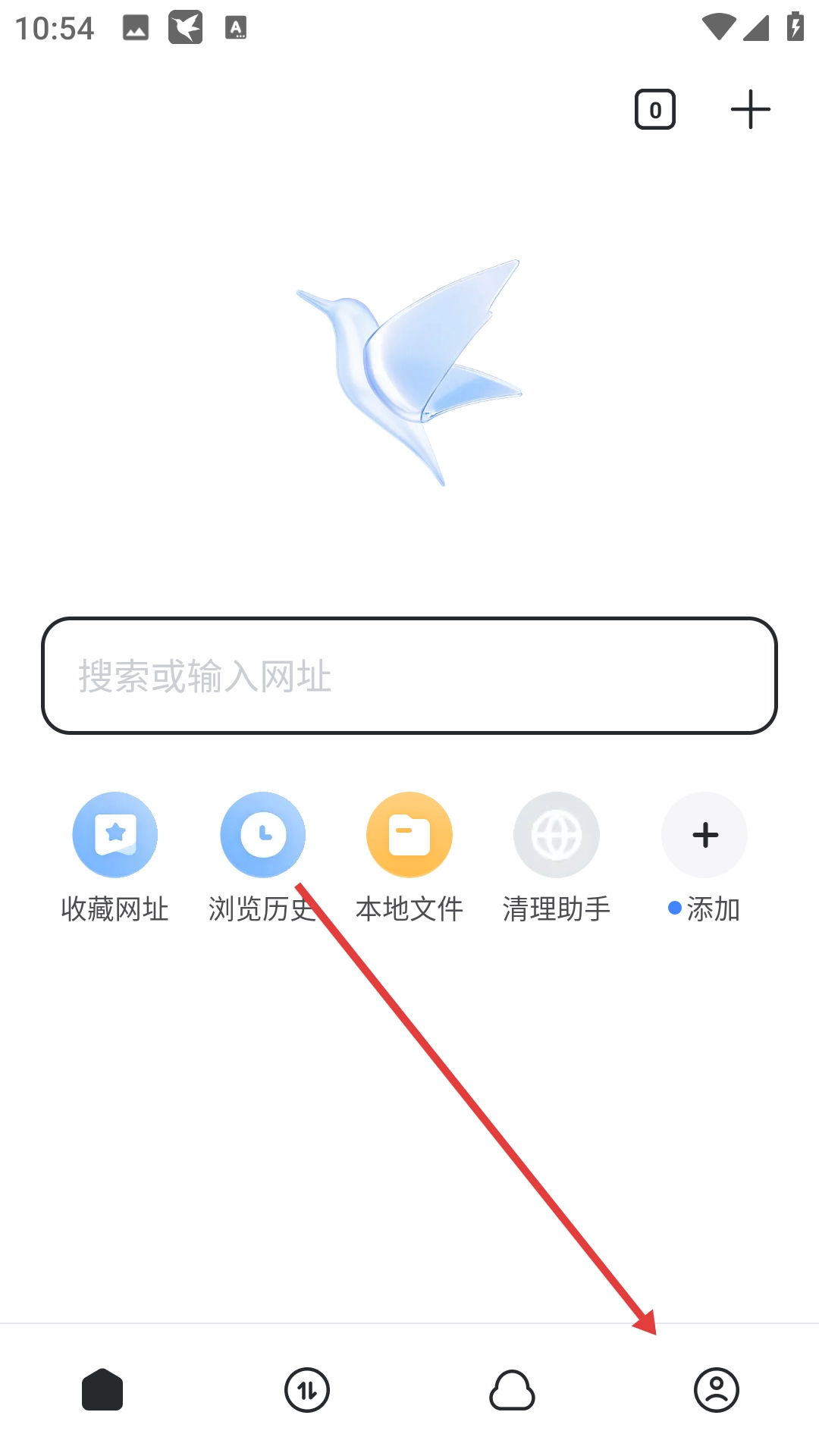Open the tab switcher showing 0 tabs
Viewport: 819px width, 1456px height.
654,110
